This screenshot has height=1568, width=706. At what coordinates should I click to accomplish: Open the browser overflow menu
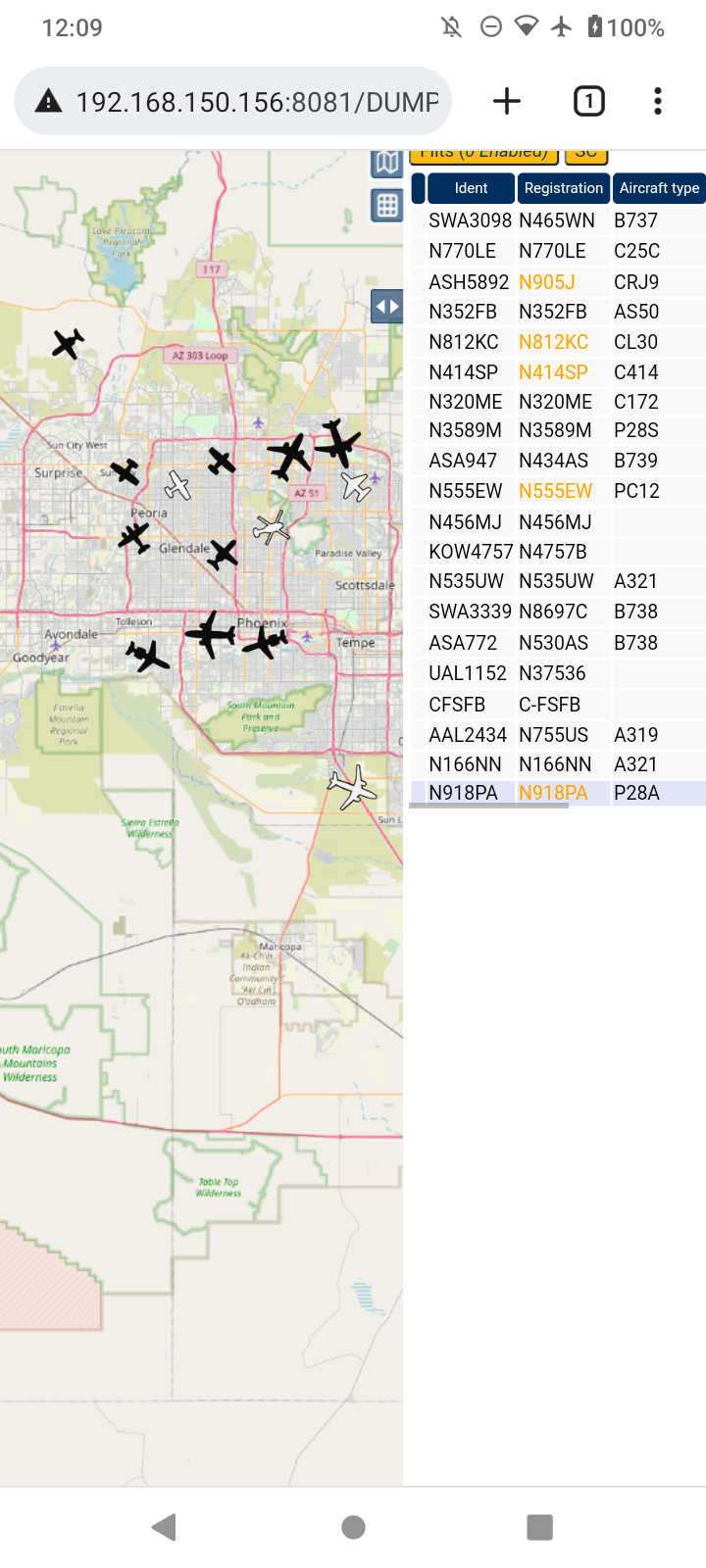pyautogui.click(x=658, y=101)
